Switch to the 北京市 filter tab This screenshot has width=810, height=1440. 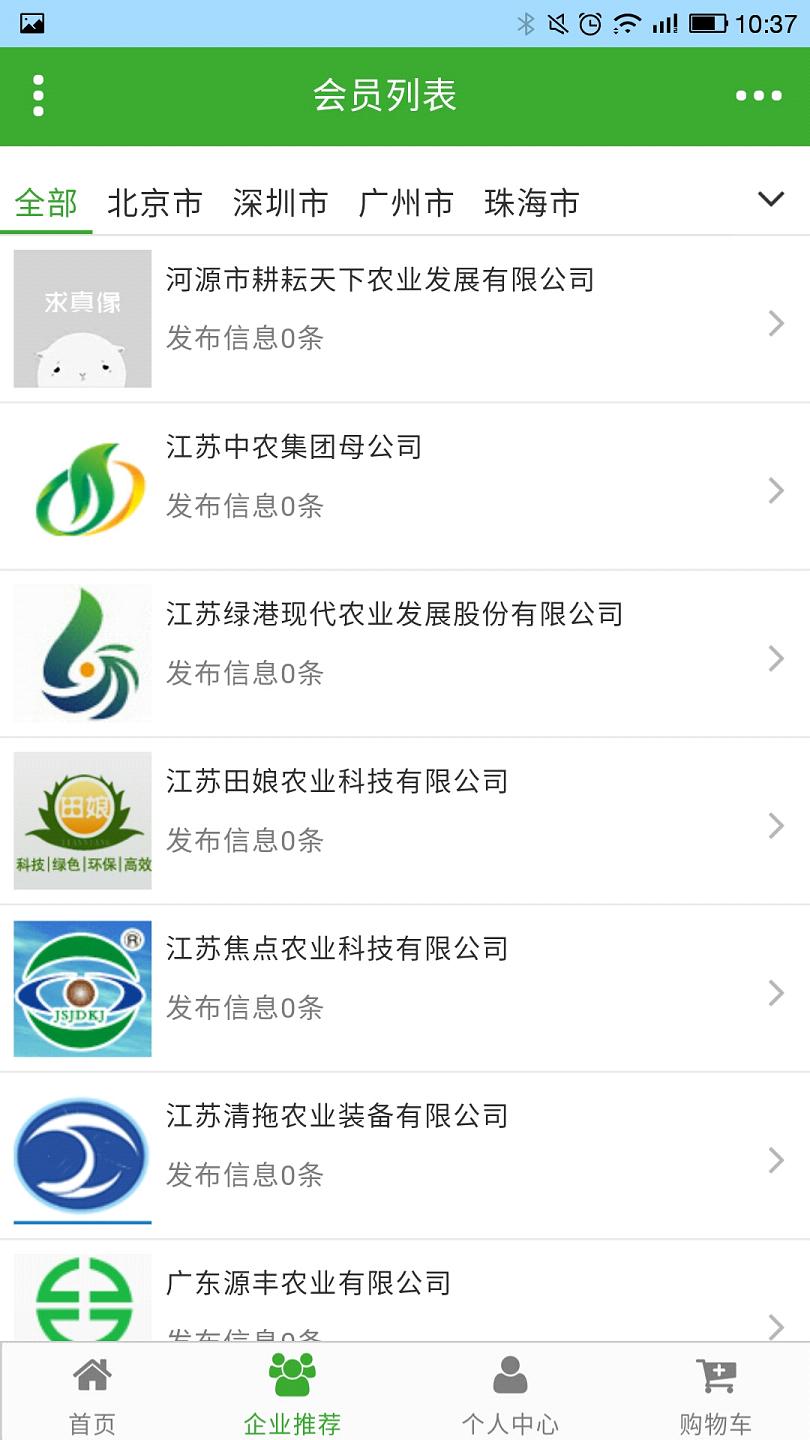[154, 201]
